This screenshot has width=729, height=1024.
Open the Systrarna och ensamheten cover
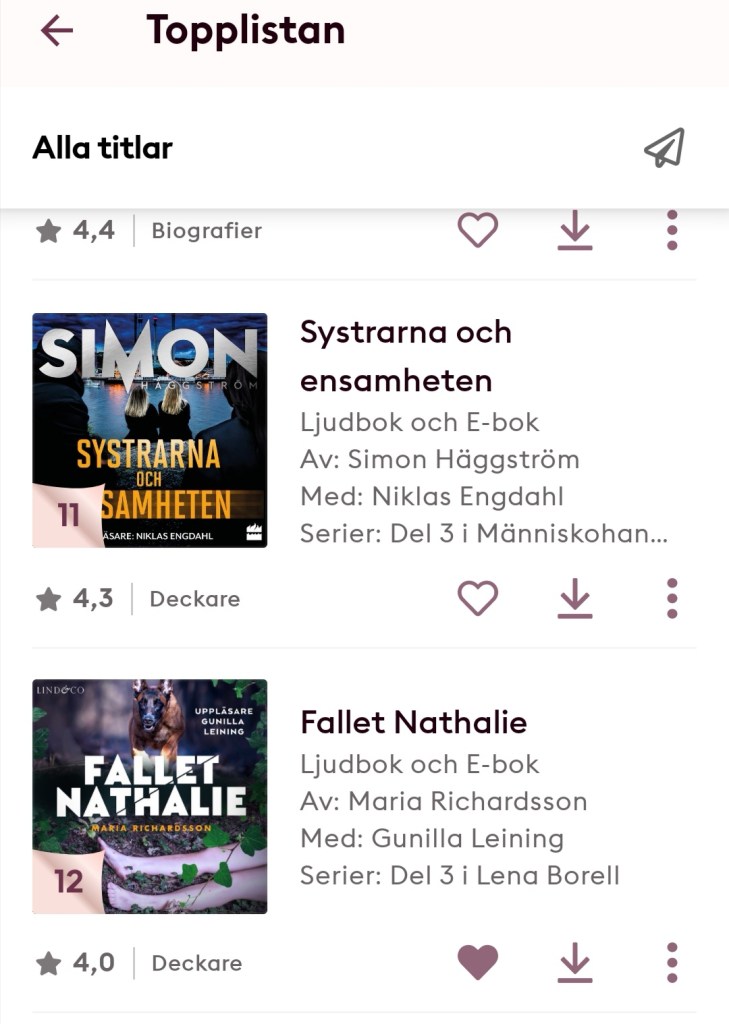point(150,430)
